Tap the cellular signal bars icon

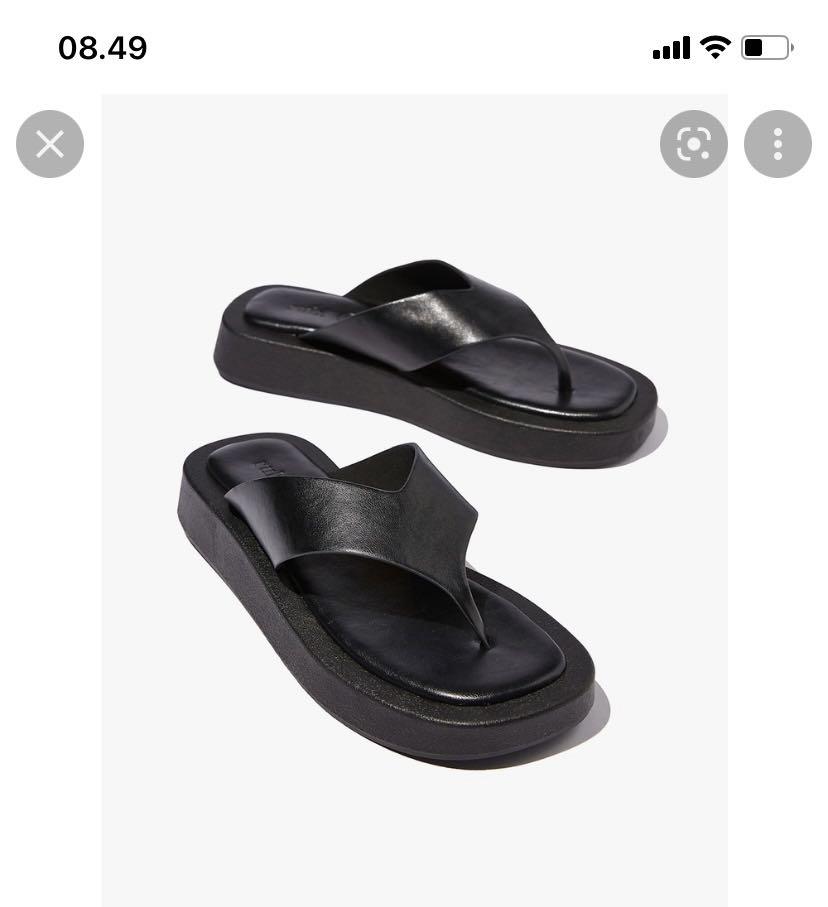pos(672,46)
